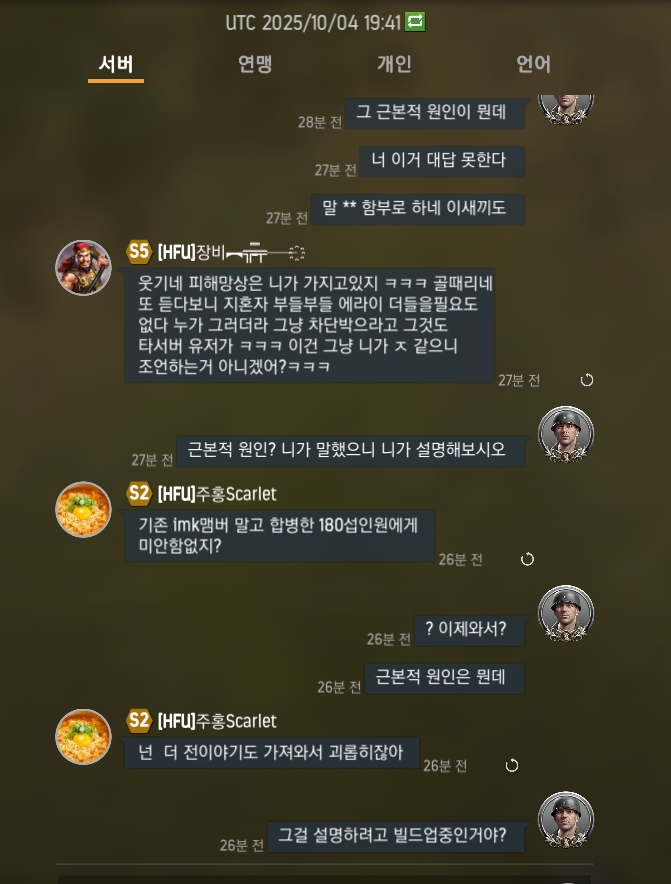Open [HFU]장비 player avatar
This screenshot has width=671, height=884.
83,268
